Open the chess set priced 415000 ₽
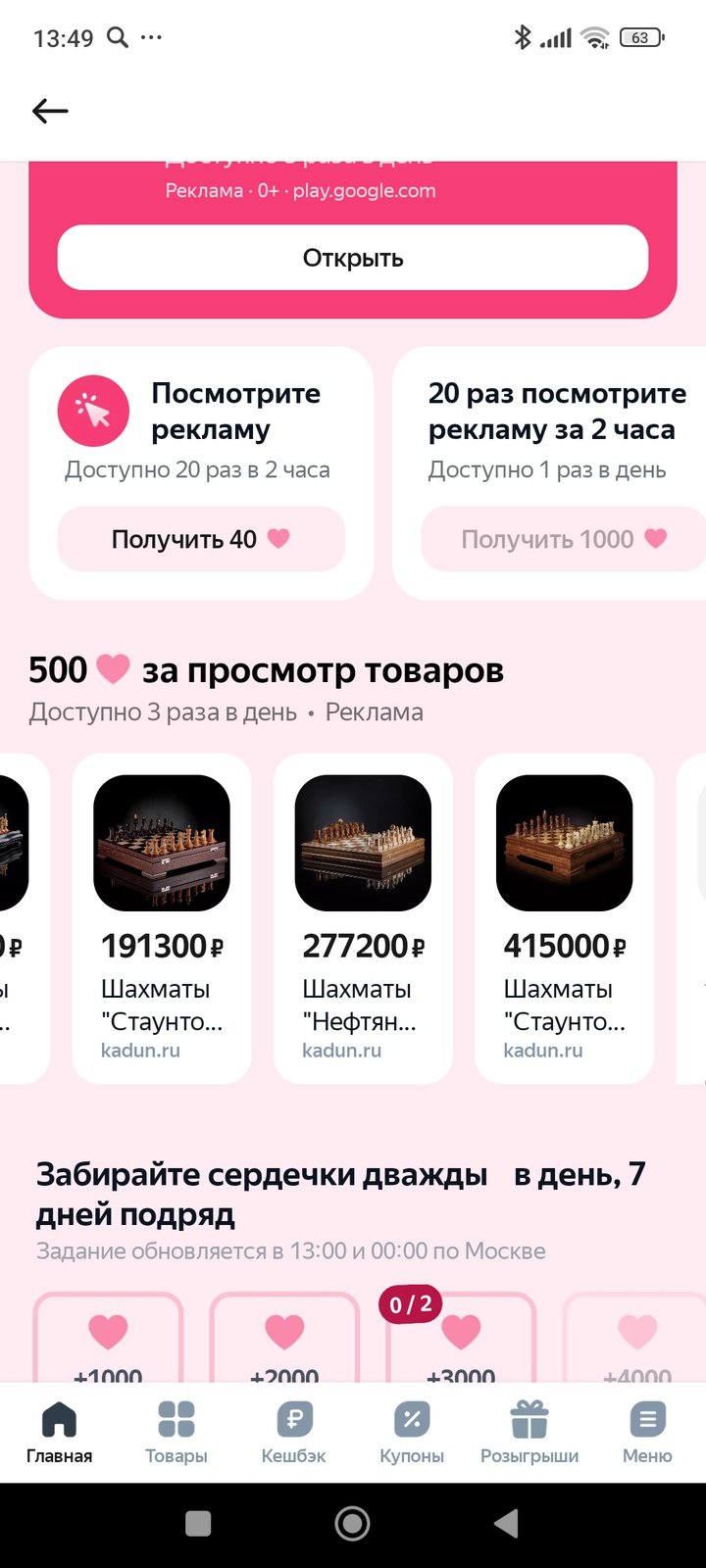The width and height of the screenshot is (706, 1568). click(x=564, y=918)
